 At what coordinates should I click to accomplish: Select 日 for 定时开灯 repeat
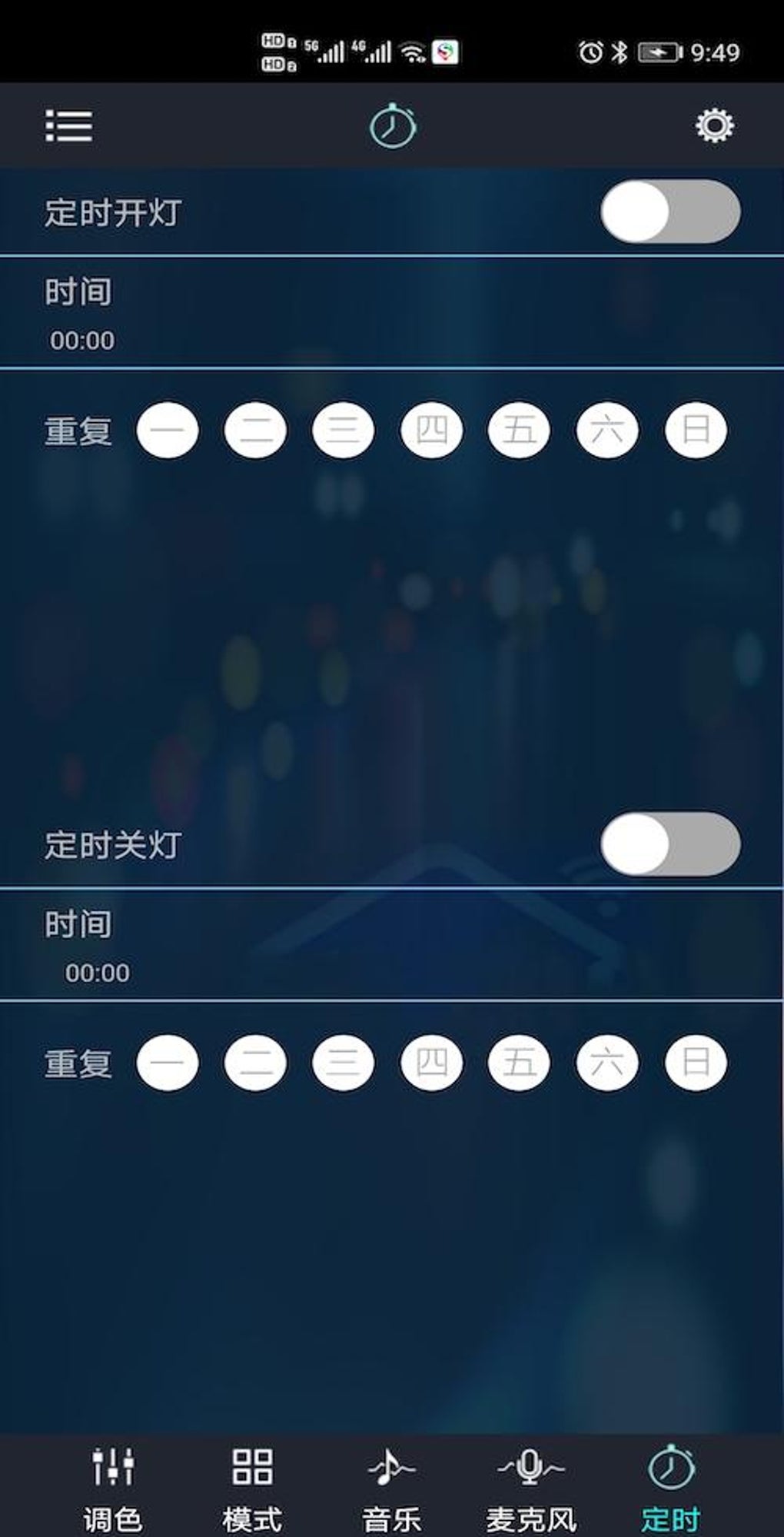point(696,430)
